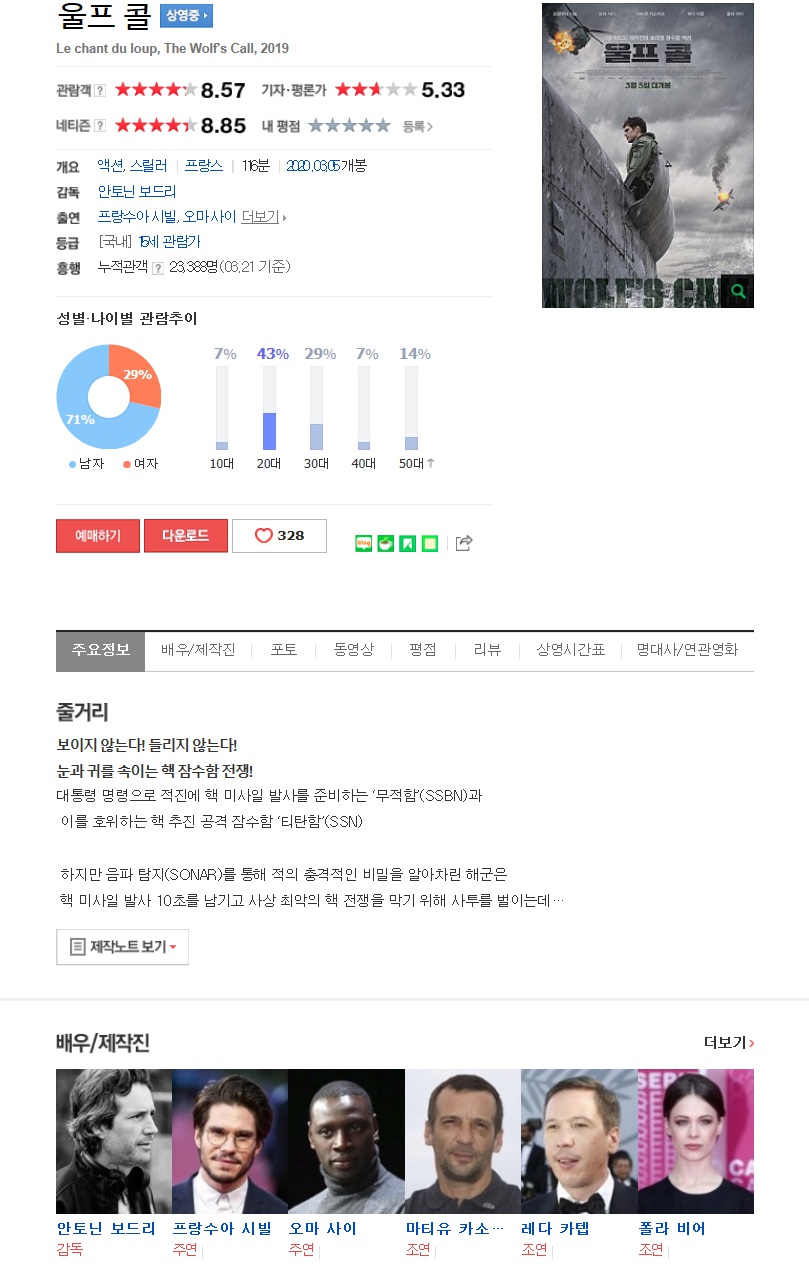Screen dimensions: 809x1284
Task: Switch to the 명대사/연관영화 tab
Action: 687,650
